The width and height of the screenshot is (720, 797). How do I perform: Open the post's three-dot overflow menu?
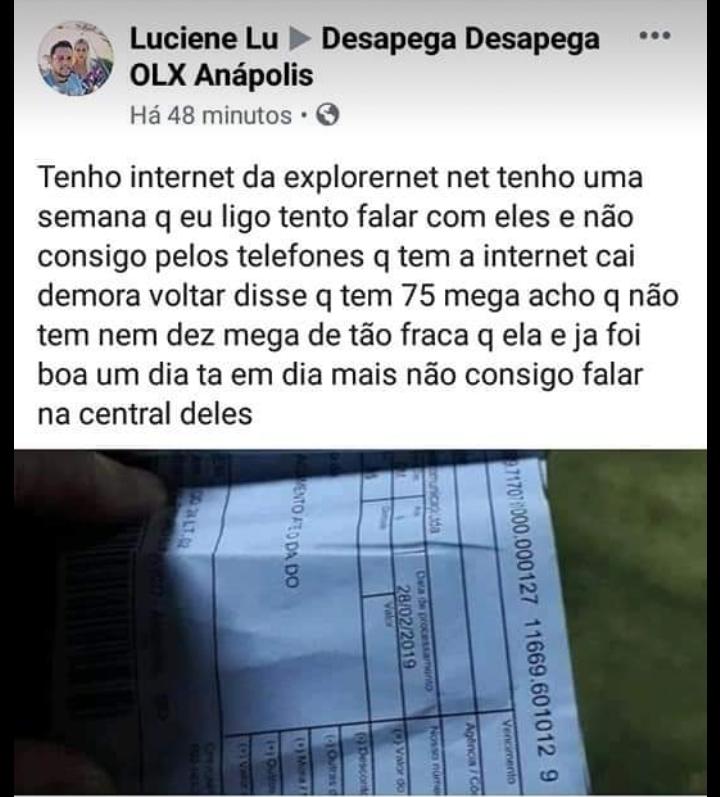tap(654, 36)
